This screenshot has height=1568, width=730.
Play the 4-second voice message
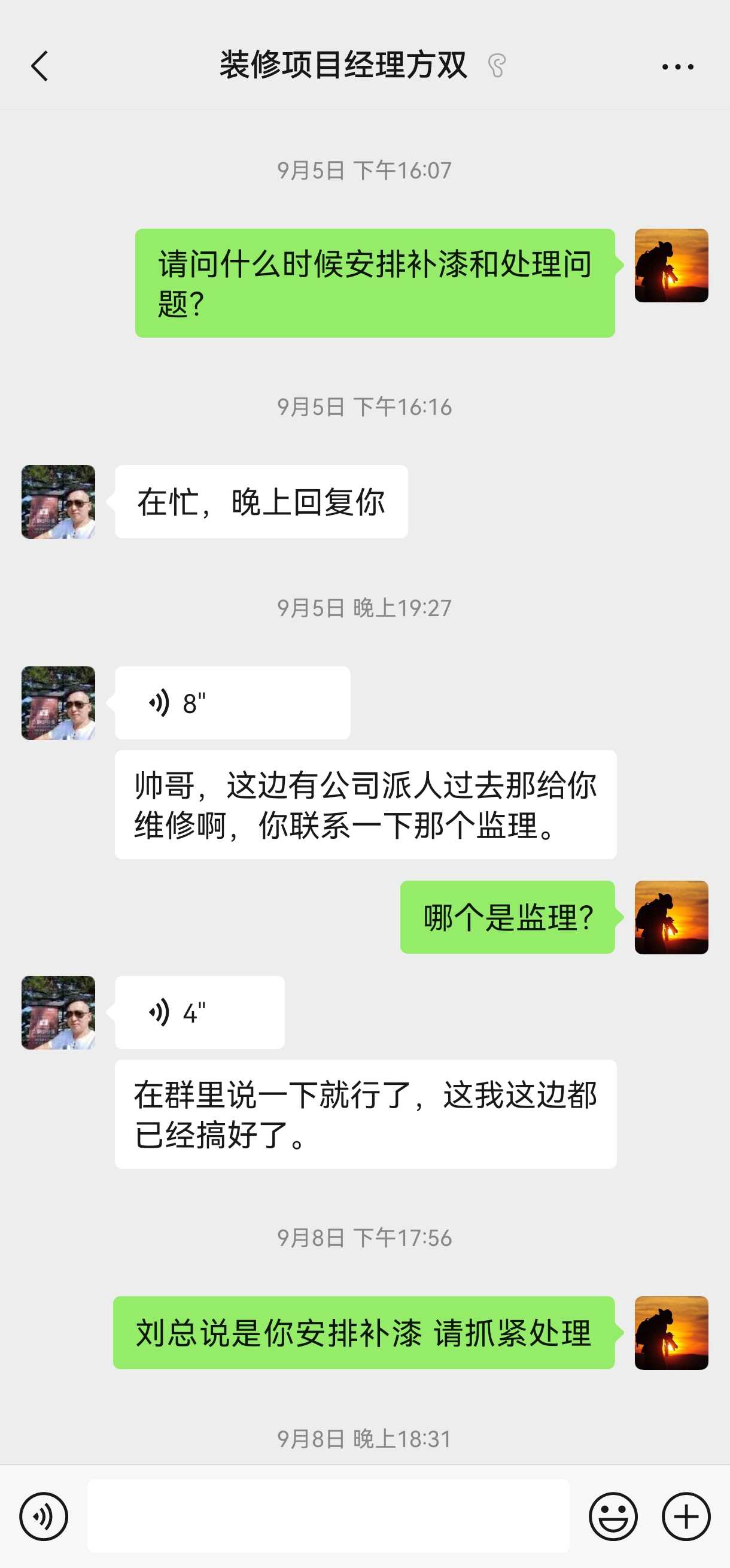pyautogui.click(x=199, y=1012)
